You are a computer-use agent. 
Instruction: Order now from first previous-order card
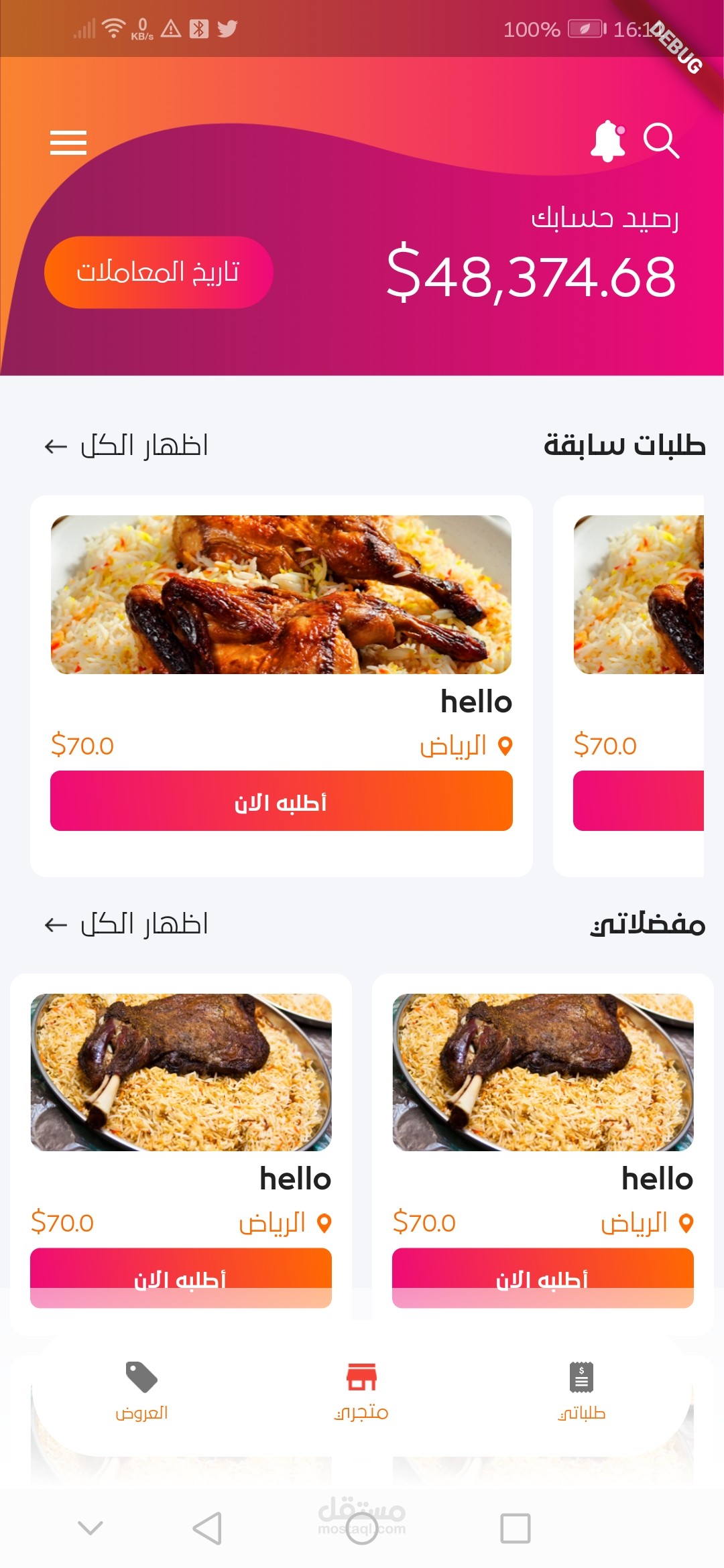282,801
